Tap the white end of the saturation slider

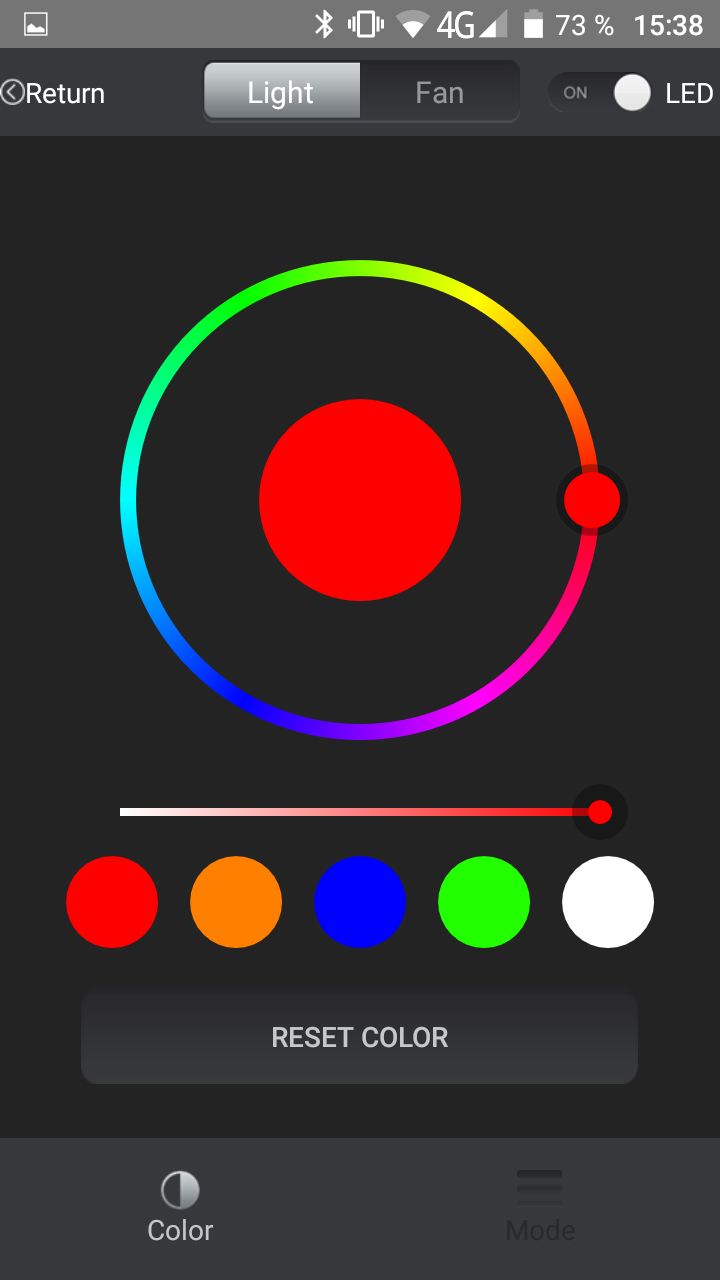128,812
